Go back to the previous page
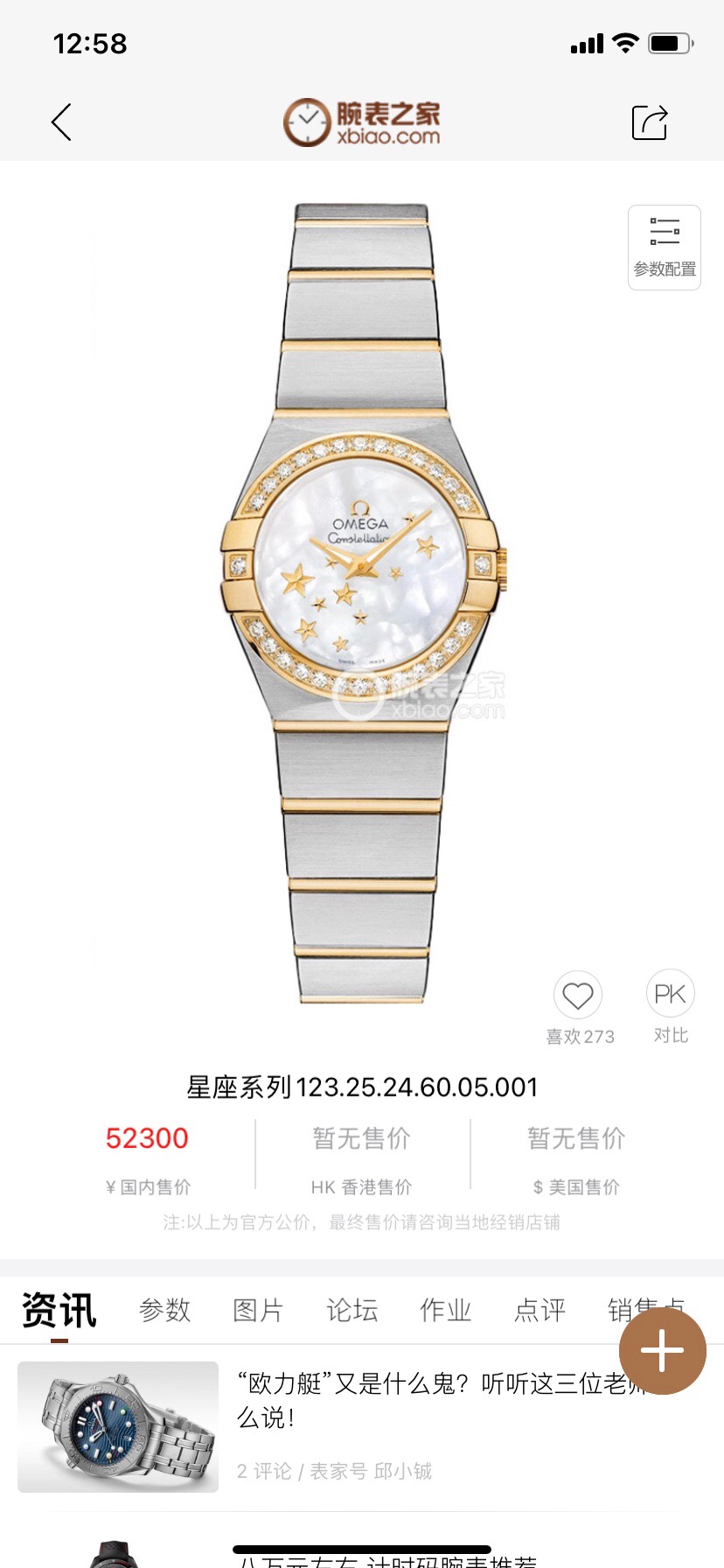The image size is (724, 1568). tap(61, 122)
